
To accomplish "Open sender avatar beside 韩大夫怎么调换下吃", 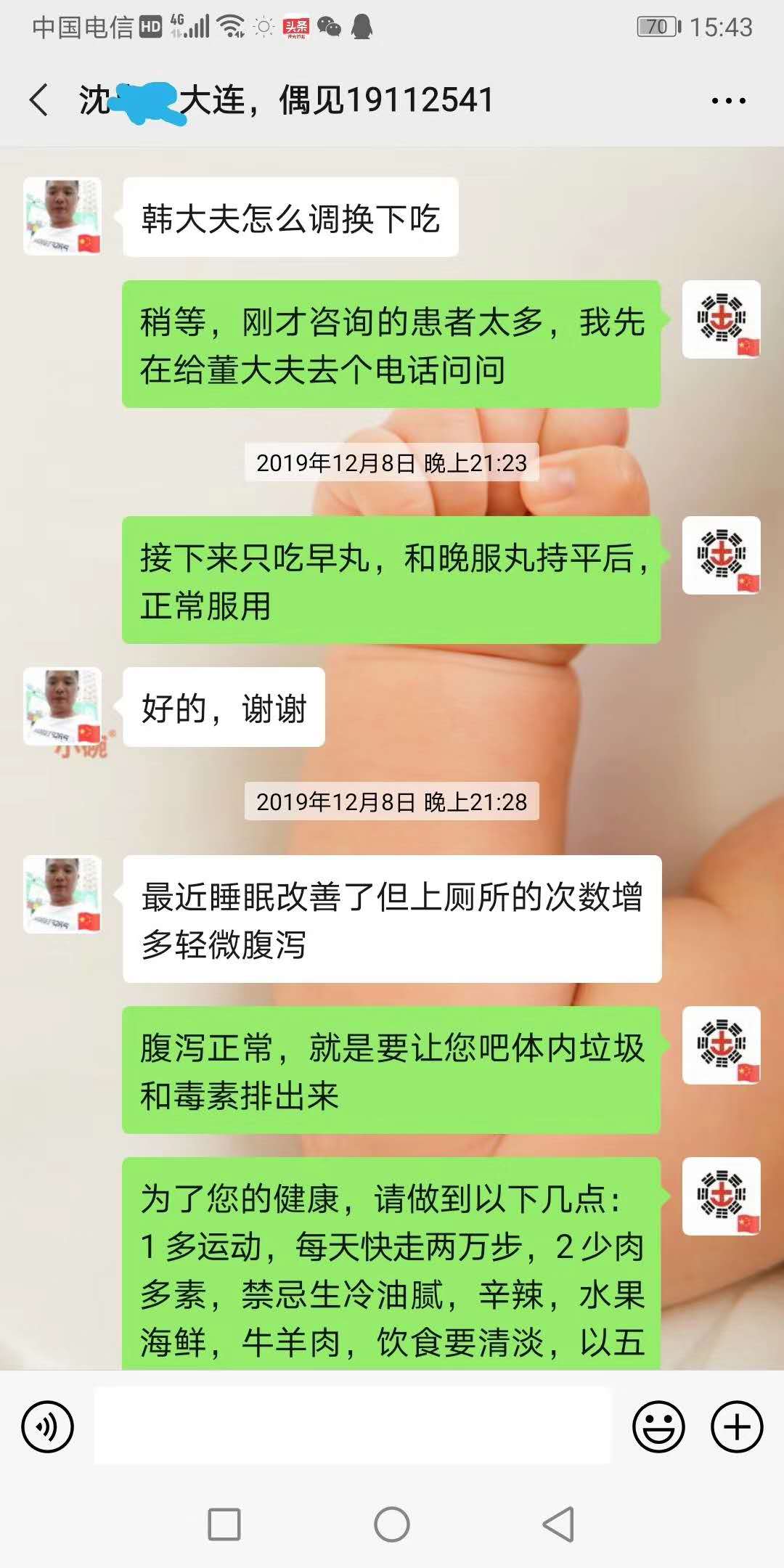I will click(x=62, y=216).
